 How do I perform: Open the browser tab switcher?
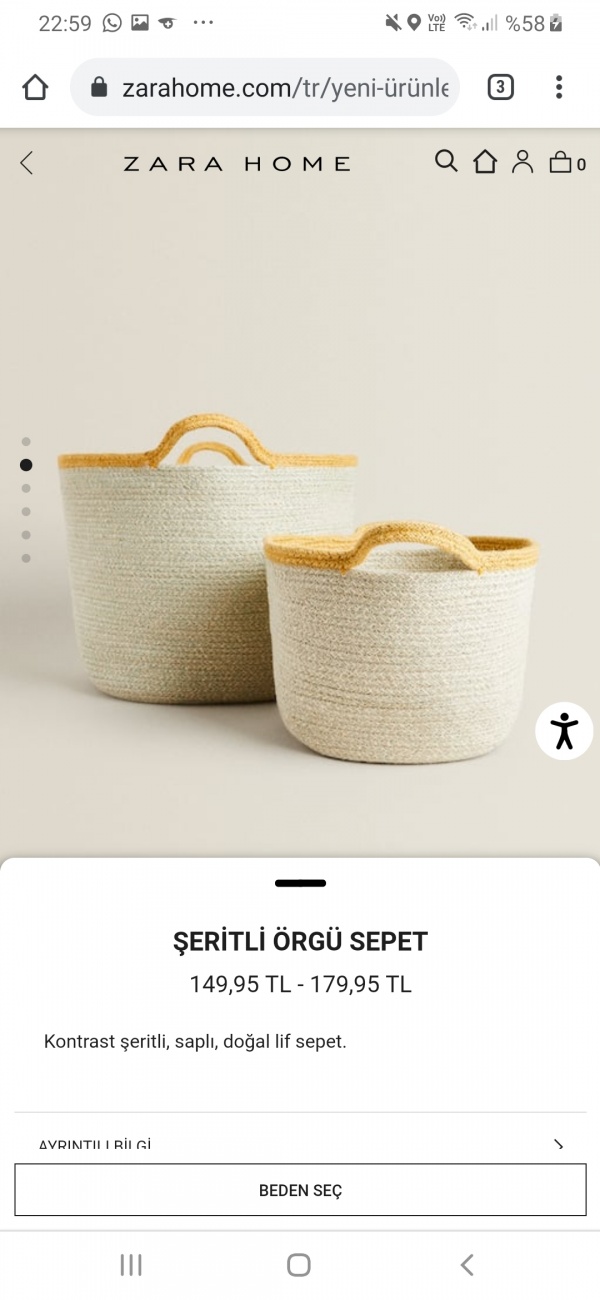(x=500, y=88)
